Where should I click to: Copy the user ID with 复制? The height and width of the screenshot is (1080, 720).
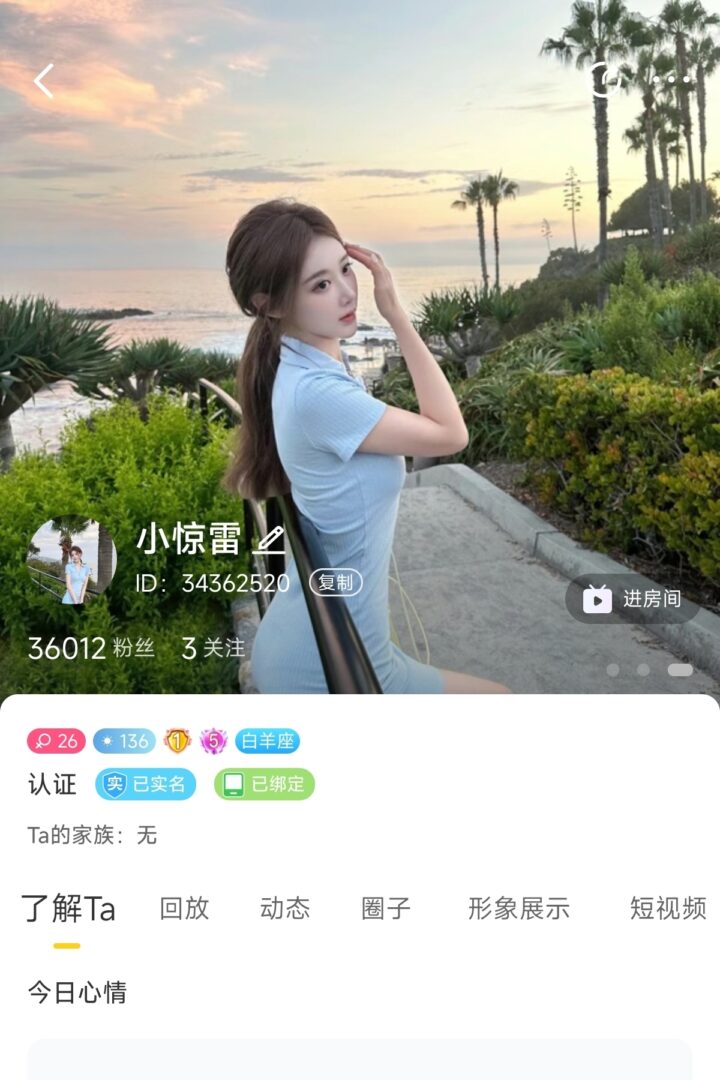[335, 583]
